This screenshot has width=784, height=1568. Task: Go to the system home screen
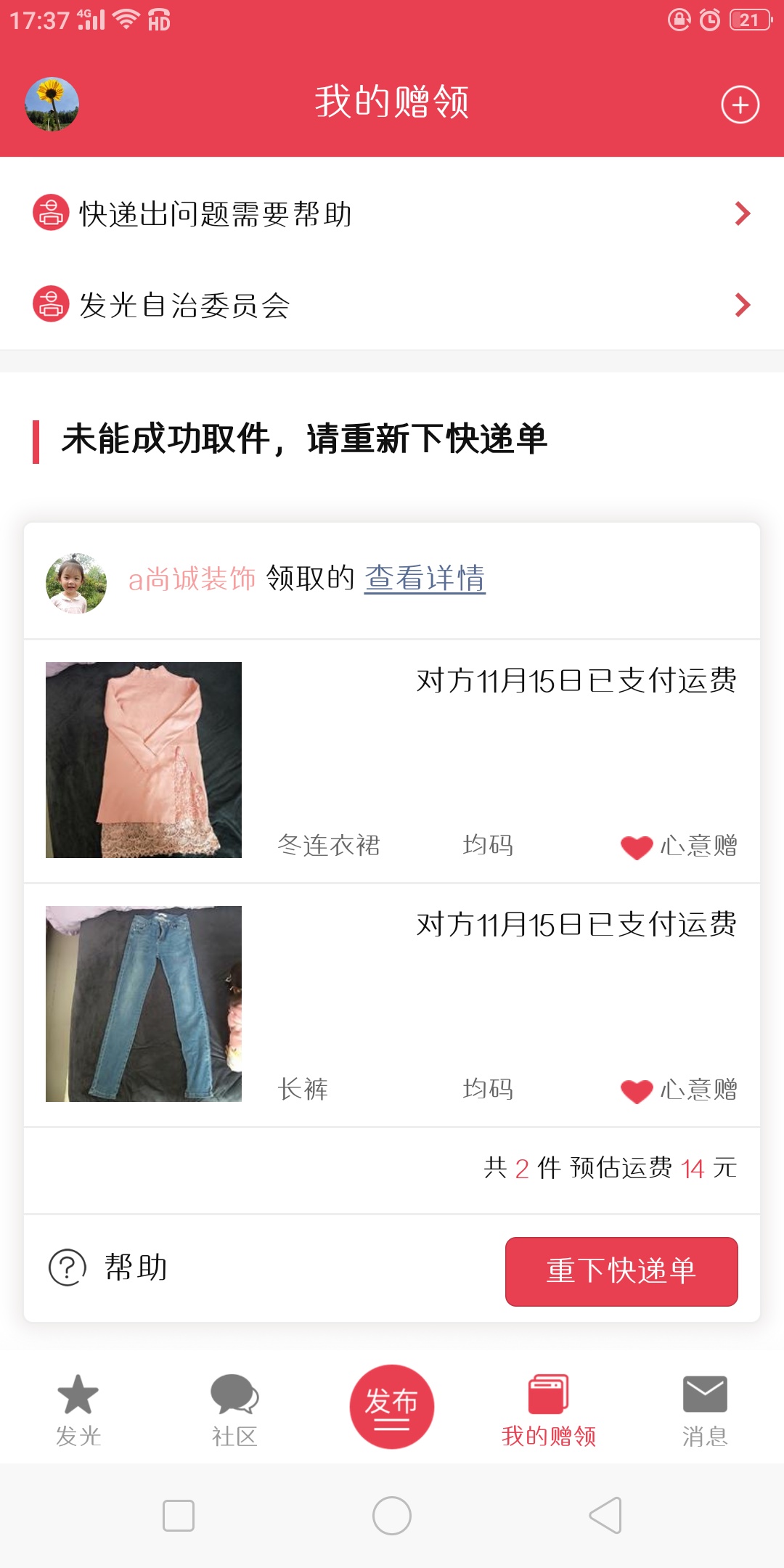pyautogui.click(x=392, y=1515)
